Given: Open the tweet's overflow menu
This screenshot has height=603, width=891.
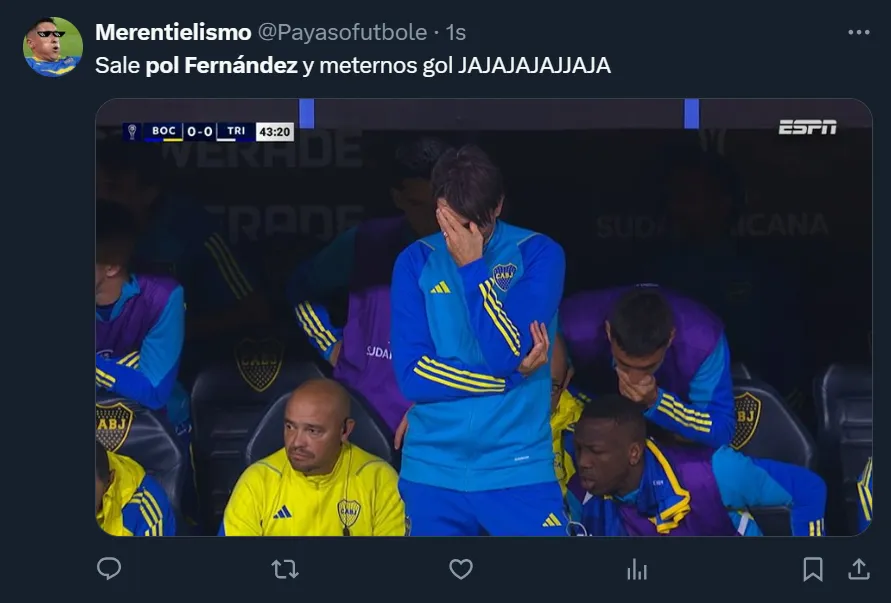Looking at the screenshot, I should point(858,32).
